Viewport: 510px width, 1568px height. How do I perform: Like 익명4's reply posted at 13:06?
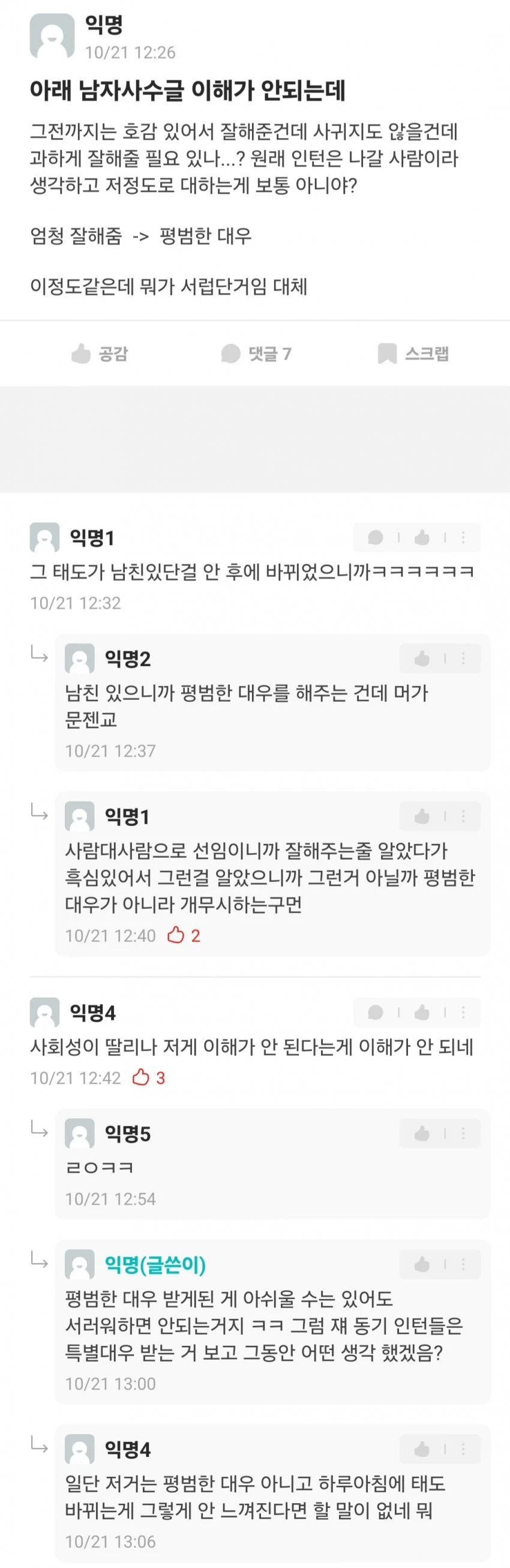coord(422,1449)
